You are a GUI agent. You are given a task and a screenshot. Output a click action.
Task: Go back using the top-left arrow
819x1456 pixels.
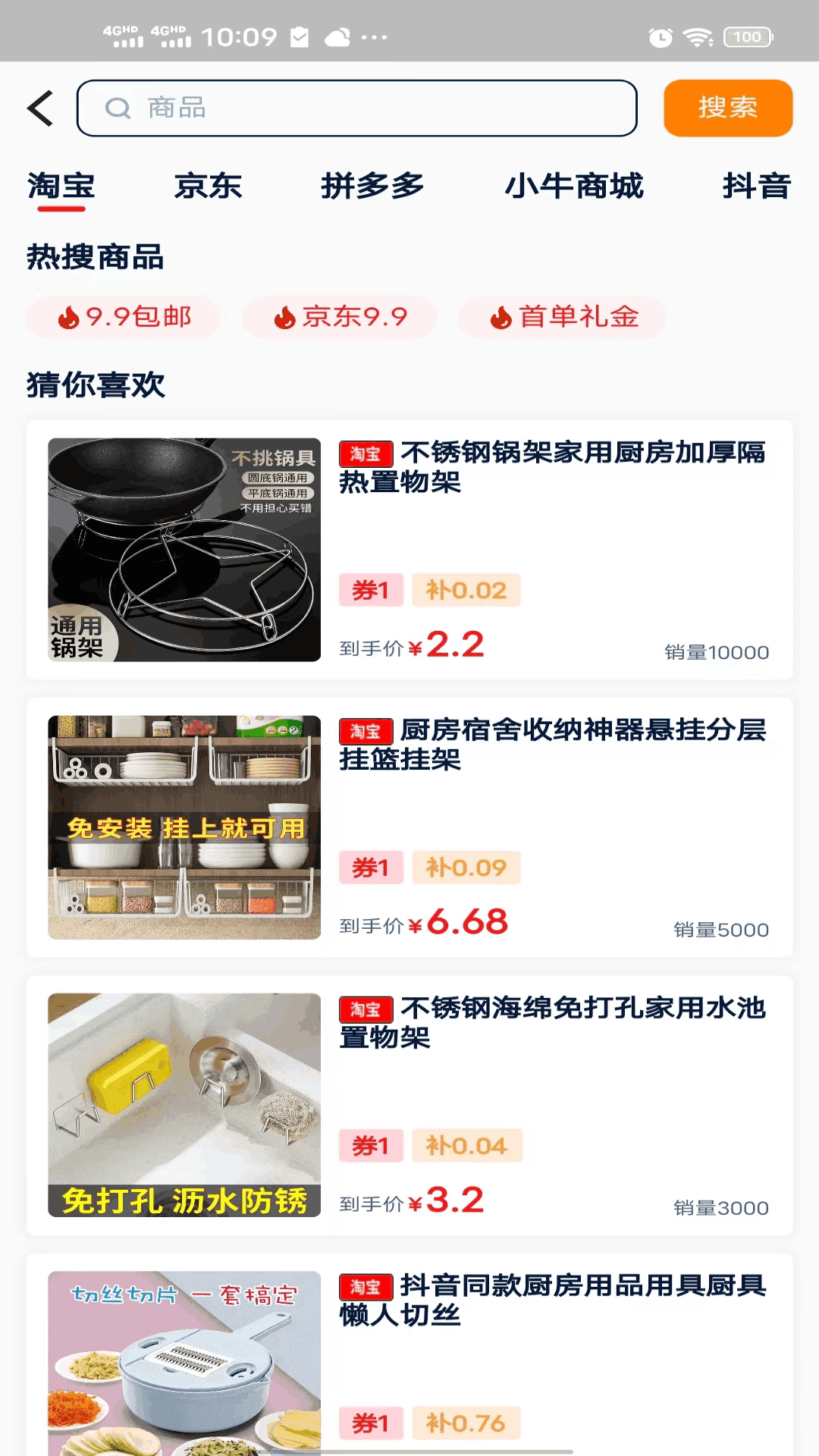pyautogui.click(x=41, y=108)
